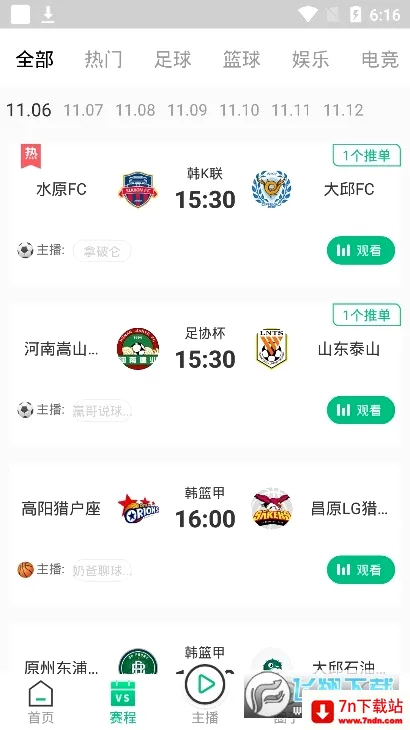Open the 1个推单 tag on 水原FC match

(367, 155)
